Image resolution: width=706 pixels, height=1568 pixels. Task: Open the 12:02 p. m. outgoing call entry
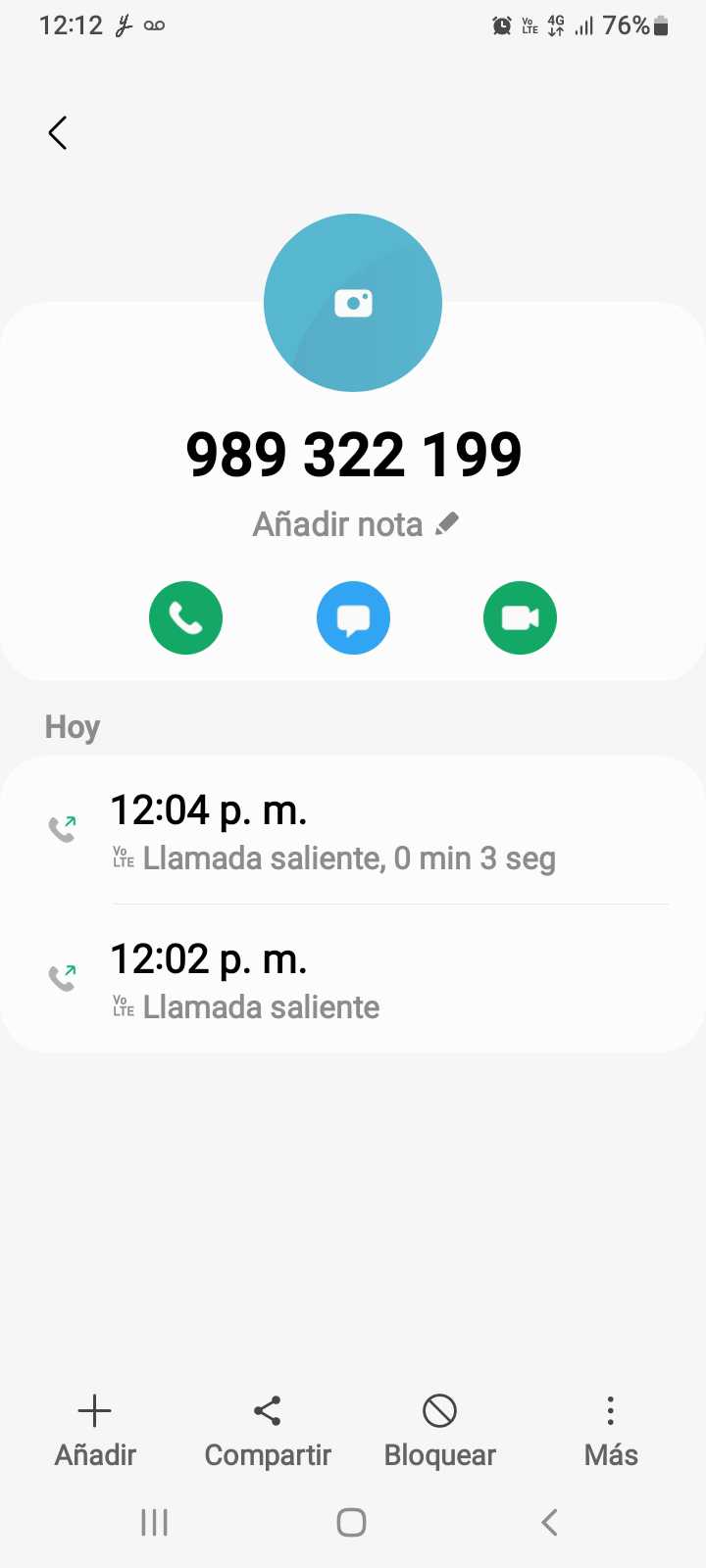point(353,980)
